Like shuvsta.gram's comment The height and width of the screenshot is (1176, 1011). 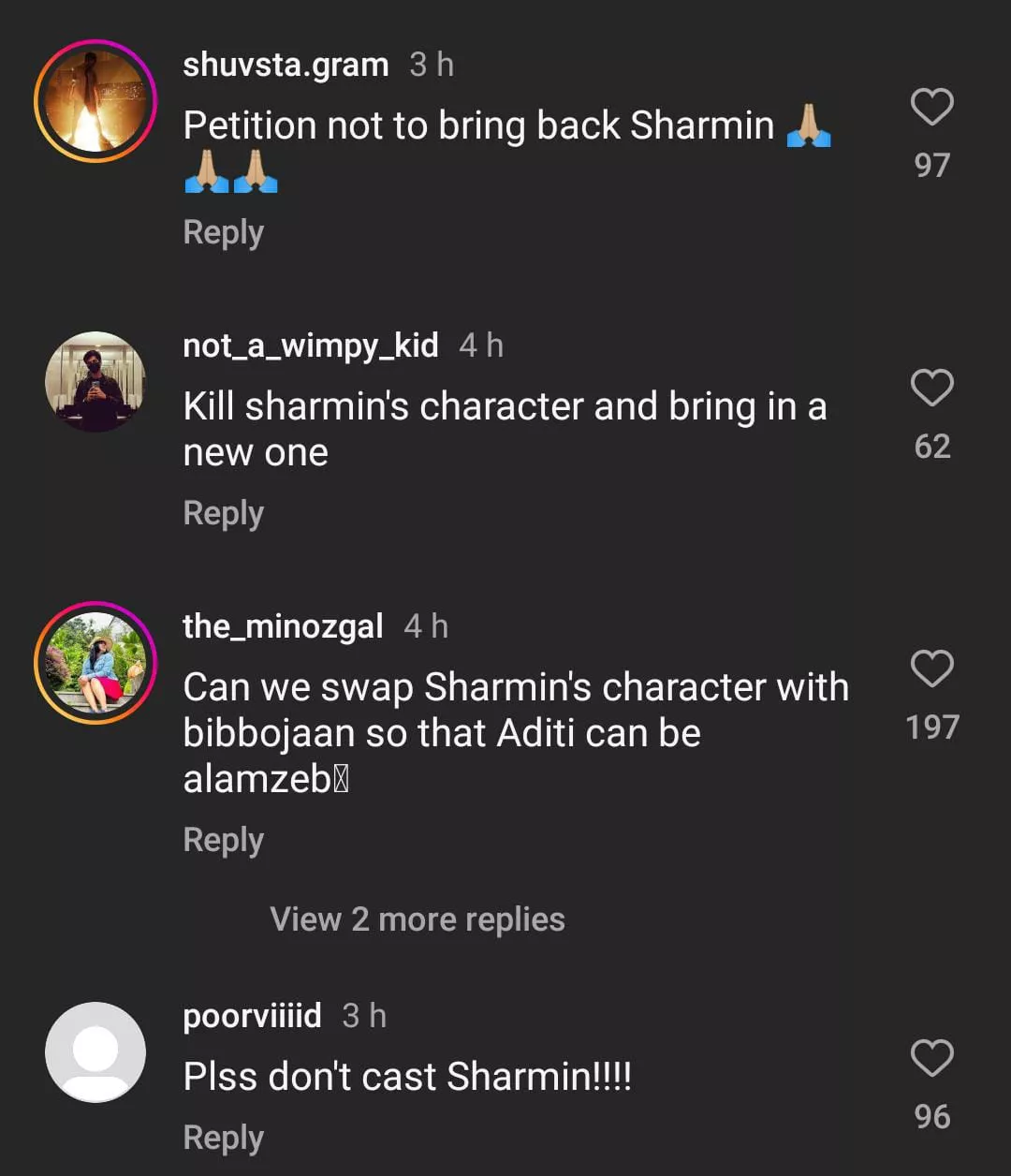coord(931,108)
